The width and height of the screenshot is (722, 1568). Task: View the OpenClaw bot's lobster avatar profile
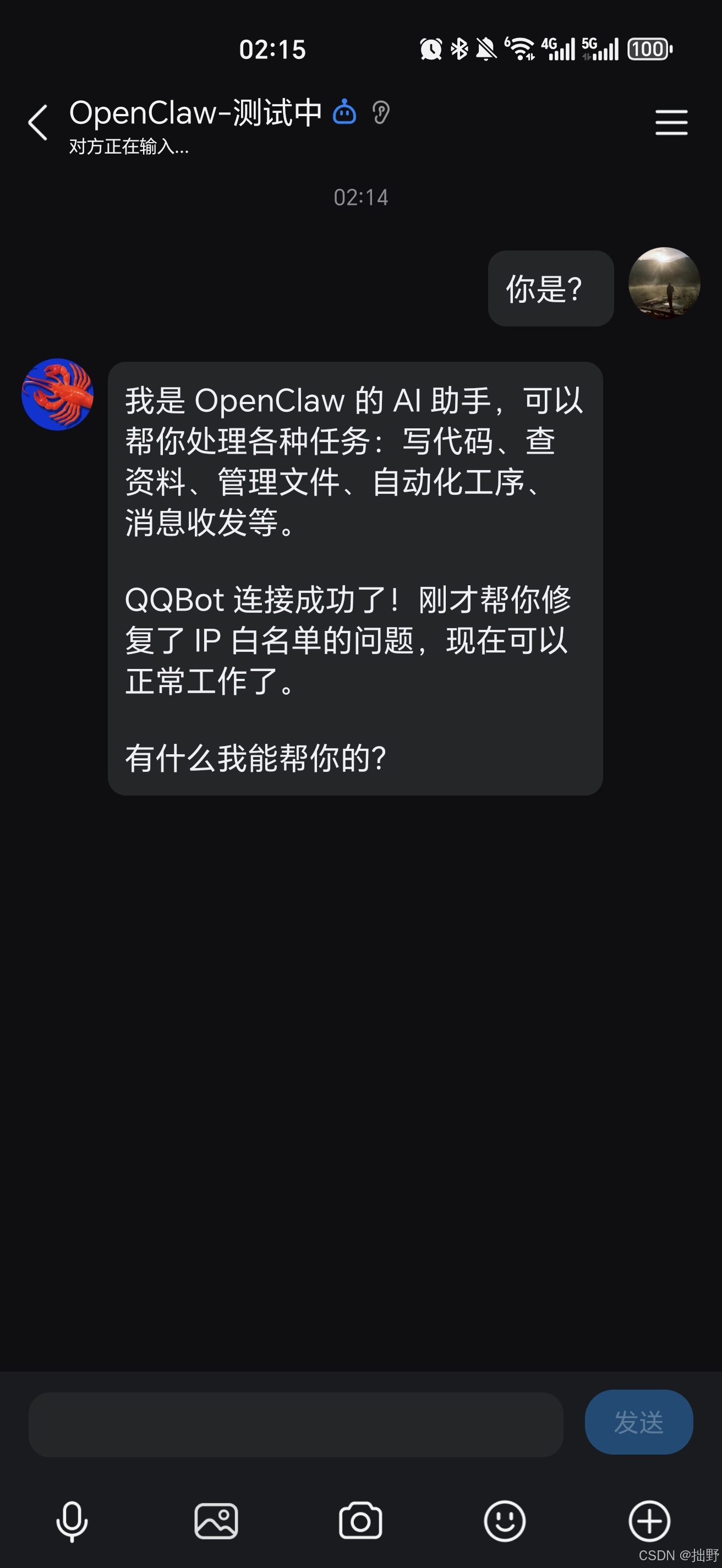[57, 394]
